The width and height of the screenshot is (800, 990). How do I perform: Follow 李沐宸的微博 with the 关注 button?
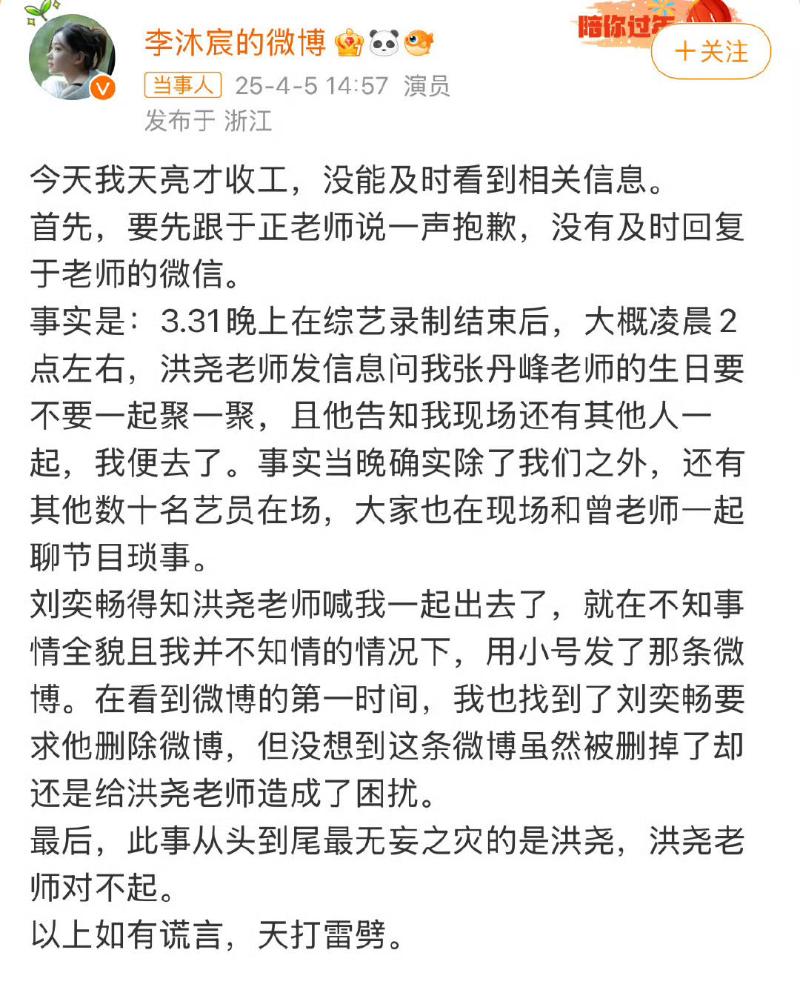pos(711,51)
